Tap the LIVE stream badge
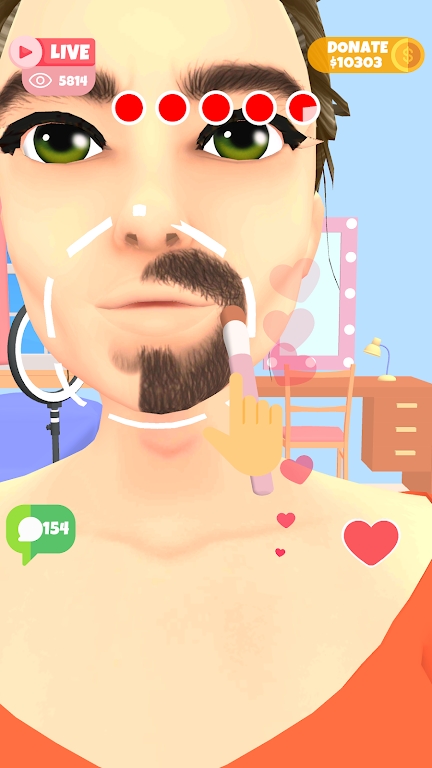Screen dimensions: 432x768 click(x=52, y=52)
